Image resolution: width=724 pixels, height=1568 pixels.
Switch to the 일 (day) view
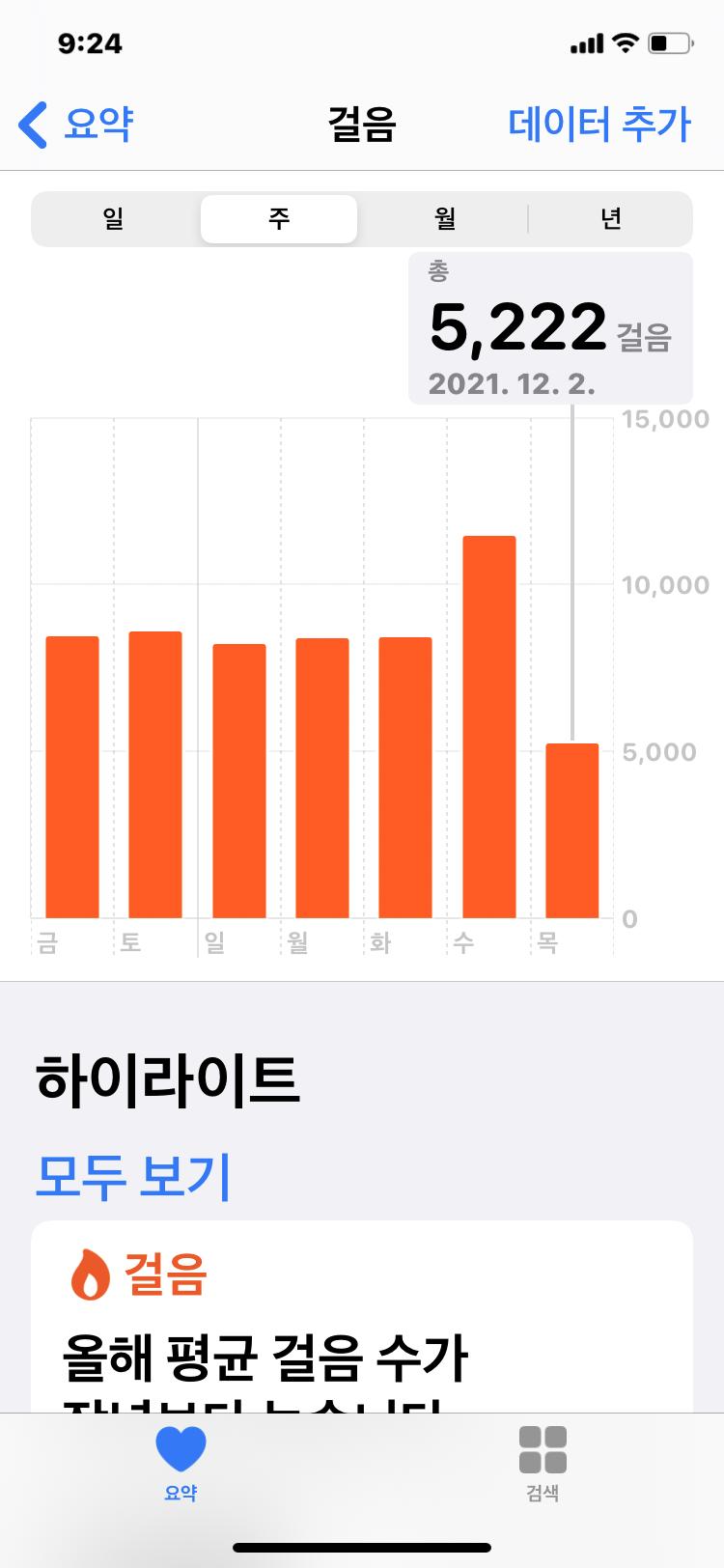click(114, 219)
